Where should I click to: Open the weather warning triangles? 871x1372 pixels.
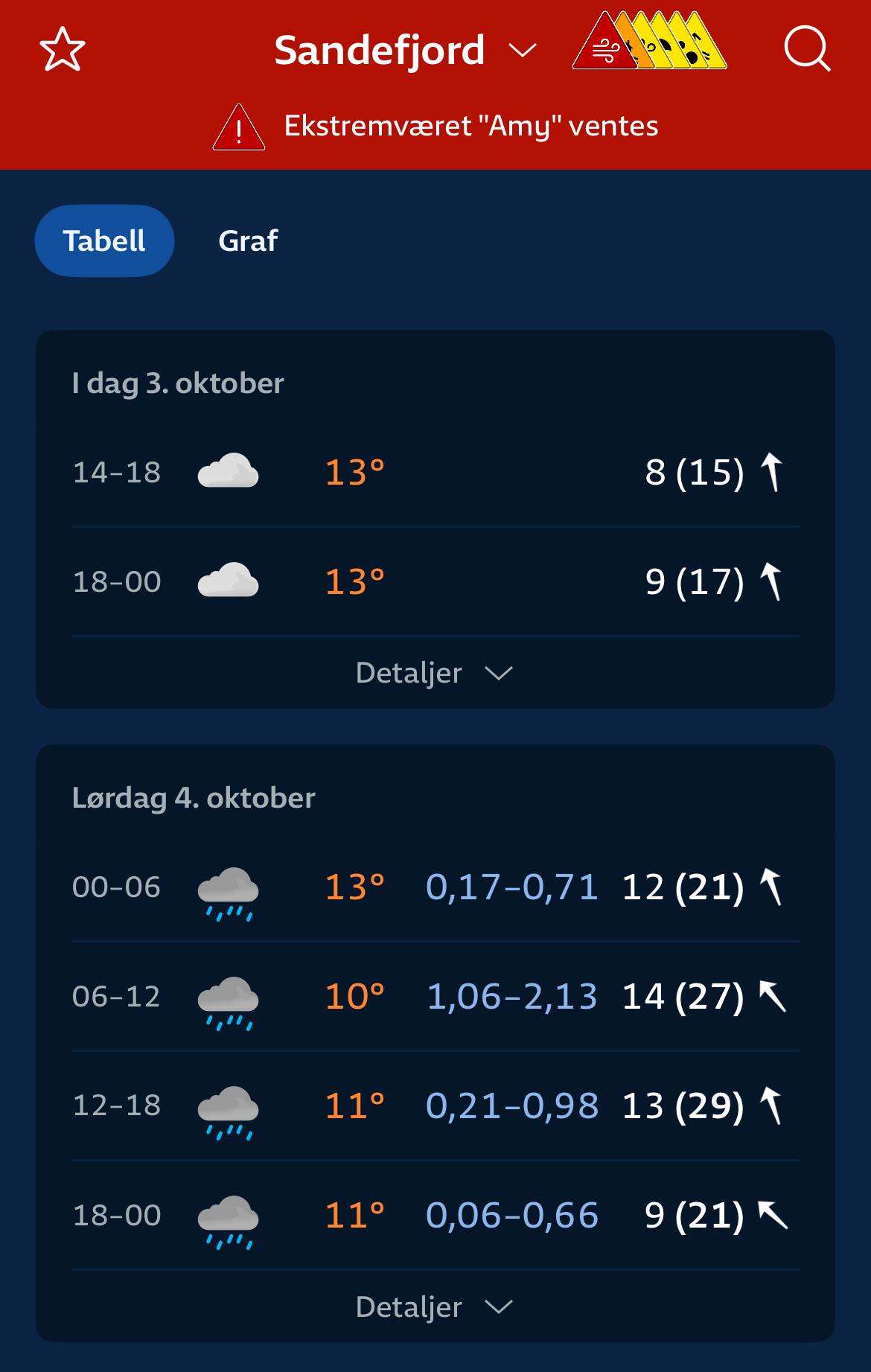click(x=649, y=42)
